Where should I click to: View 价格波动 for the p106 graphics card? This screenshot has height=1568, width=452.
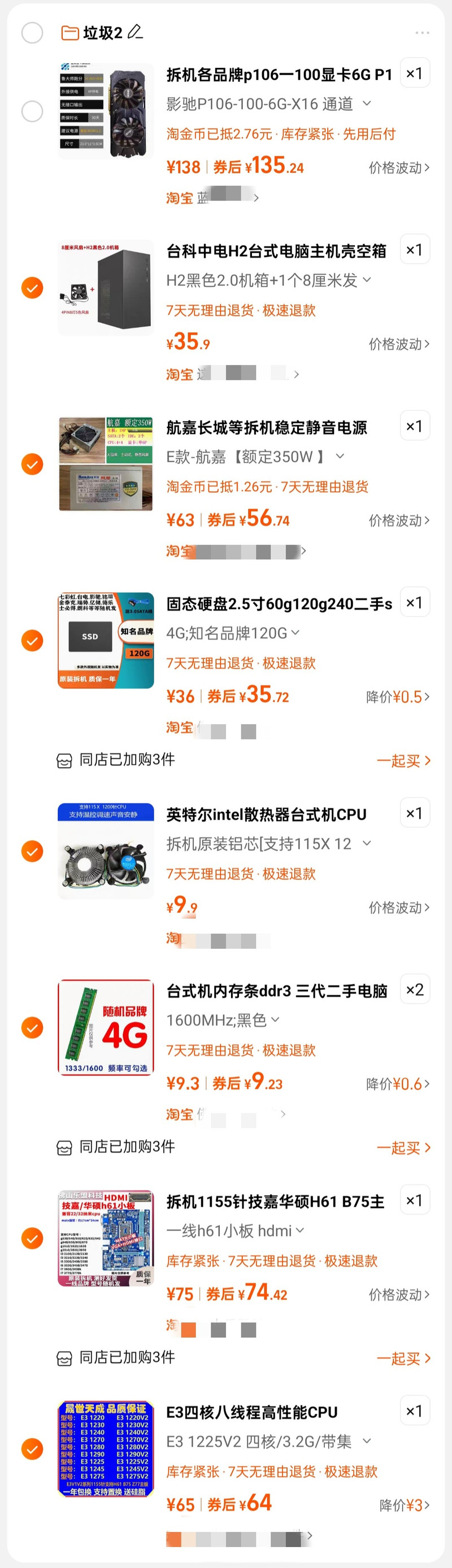pos(399,168)
